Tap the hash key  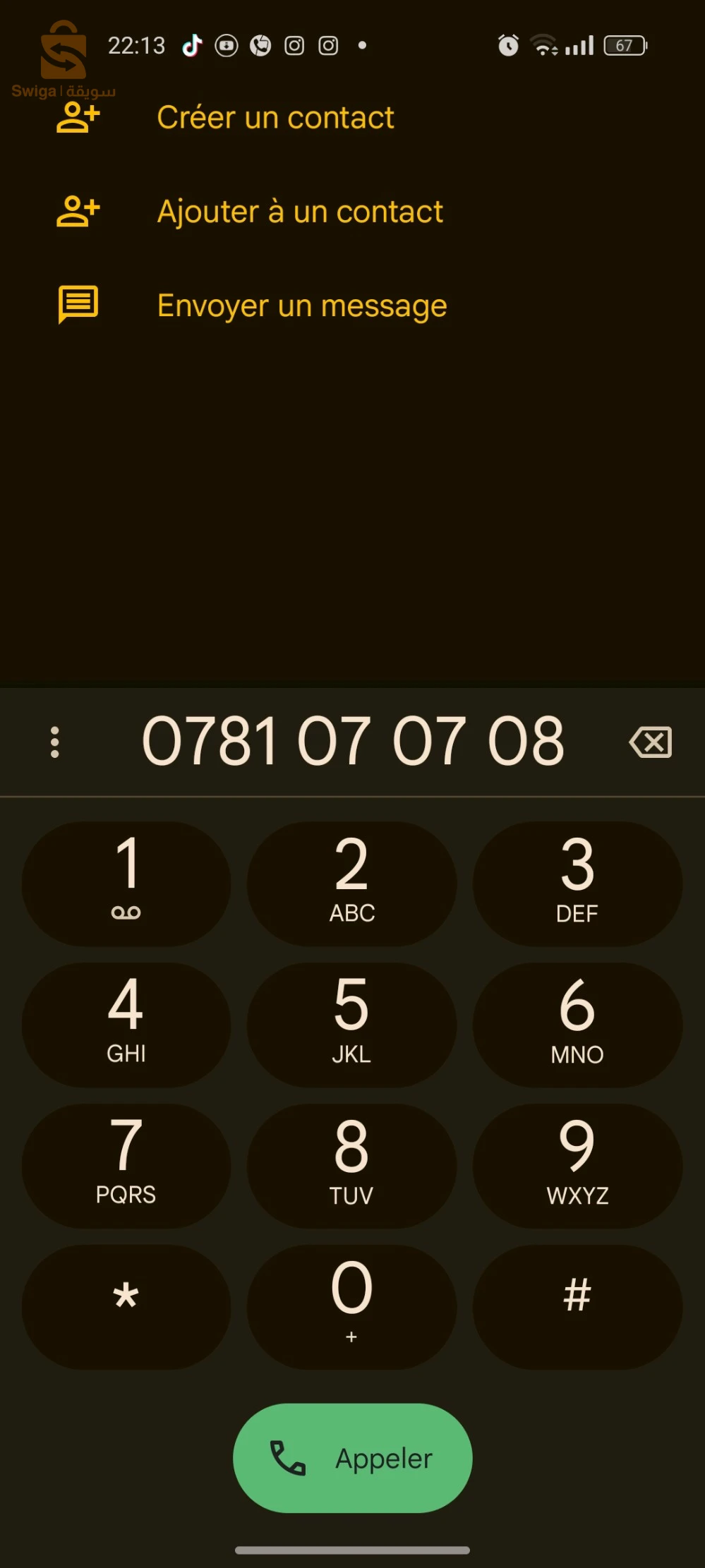coord(577,1306)
